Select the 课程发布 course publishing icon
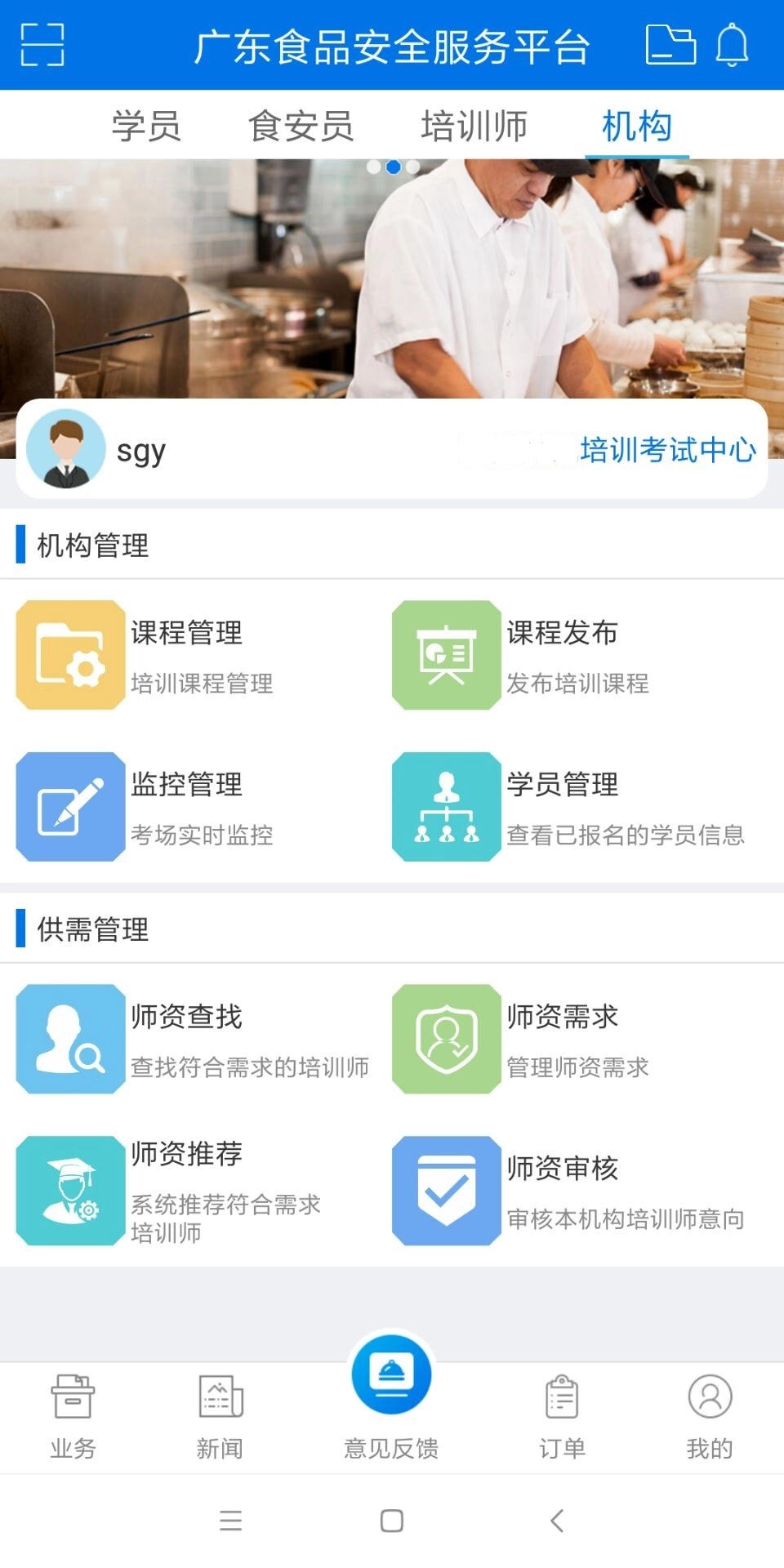784x1568 pixels. point(446,653)
